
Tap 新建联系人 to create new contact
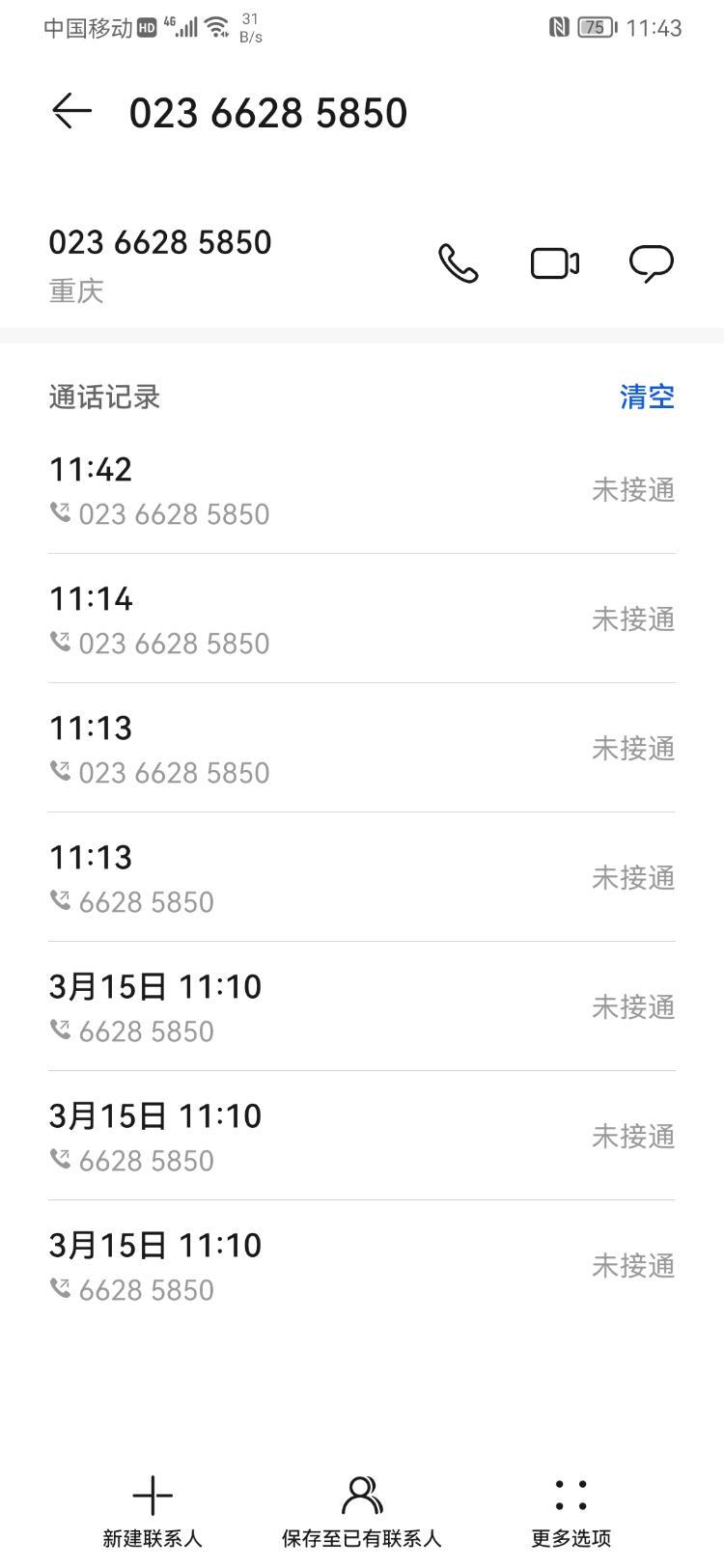[x=153, y=1512]
